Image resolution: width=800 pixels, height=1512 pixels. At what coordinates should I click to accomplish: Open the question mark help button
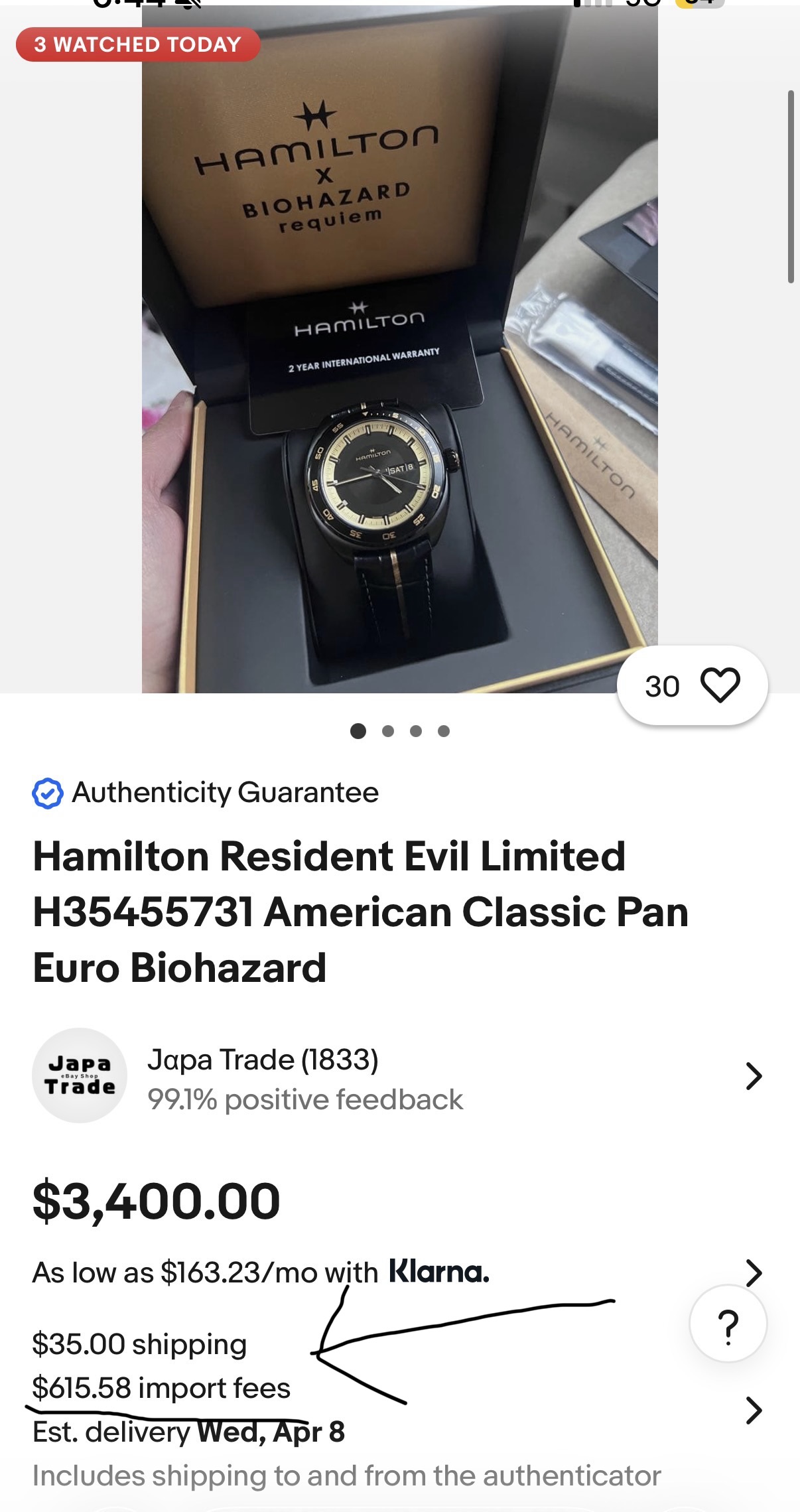pos(728,1324)
